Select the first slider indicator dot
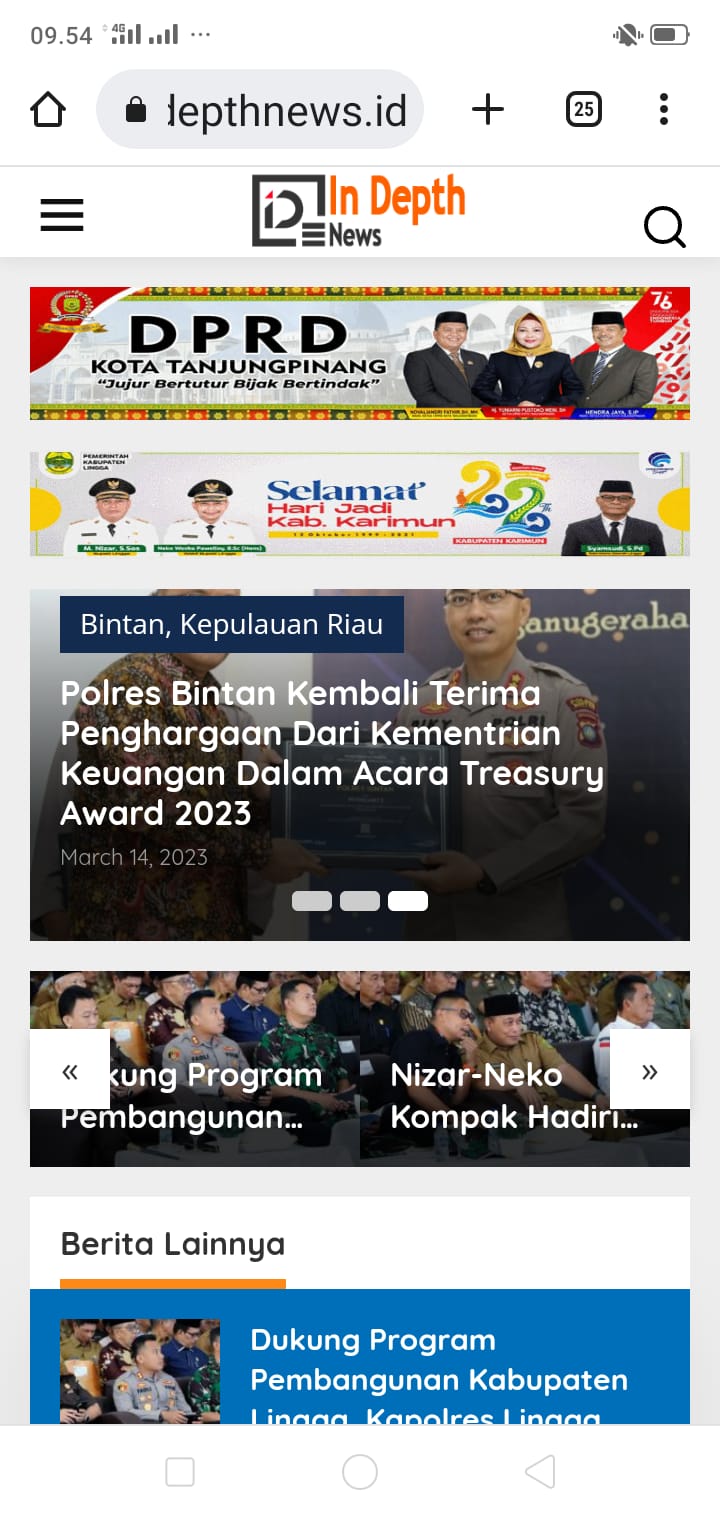The height and width of the screenshot is (1520, 720). tap(312, 901)
